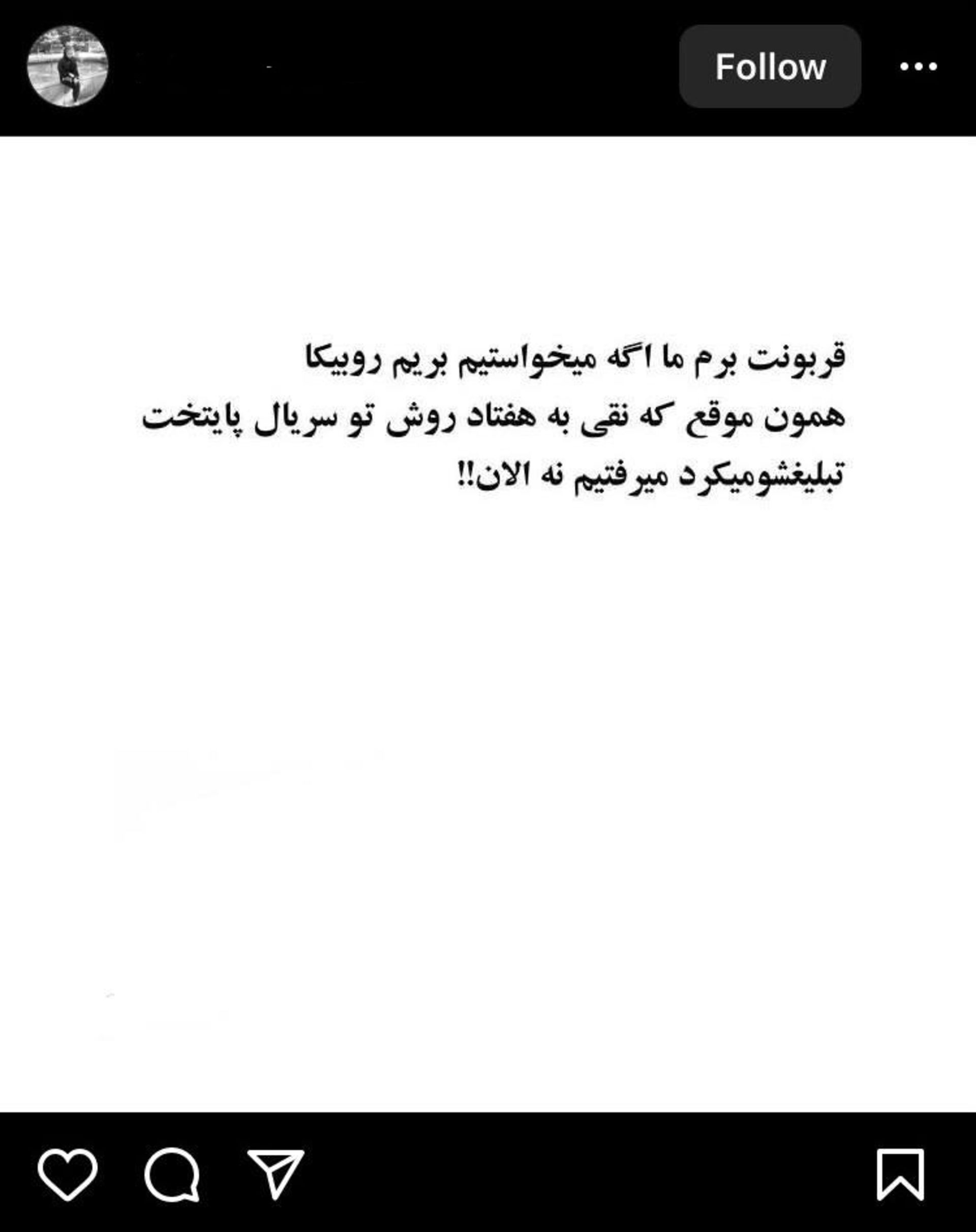Open the poster's profile picture
976x1232 pixels.
click(68, 66)
